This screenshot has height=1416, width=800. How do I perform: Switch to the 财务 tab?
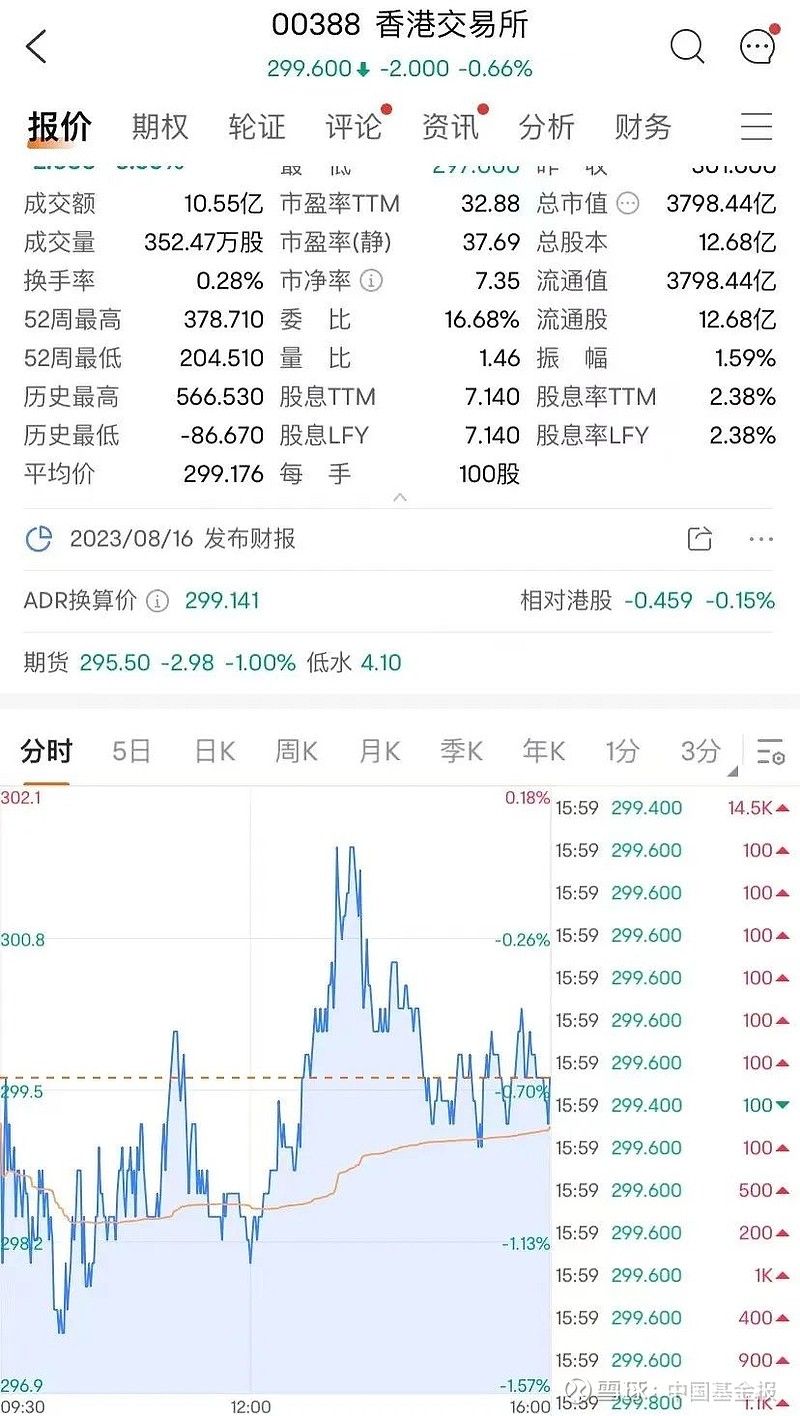641,127
